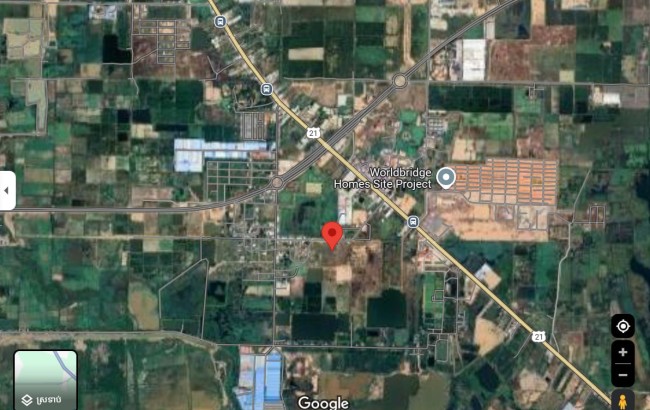Zoom out of the map
Screen dimensions: 650x410
point(622,375)
